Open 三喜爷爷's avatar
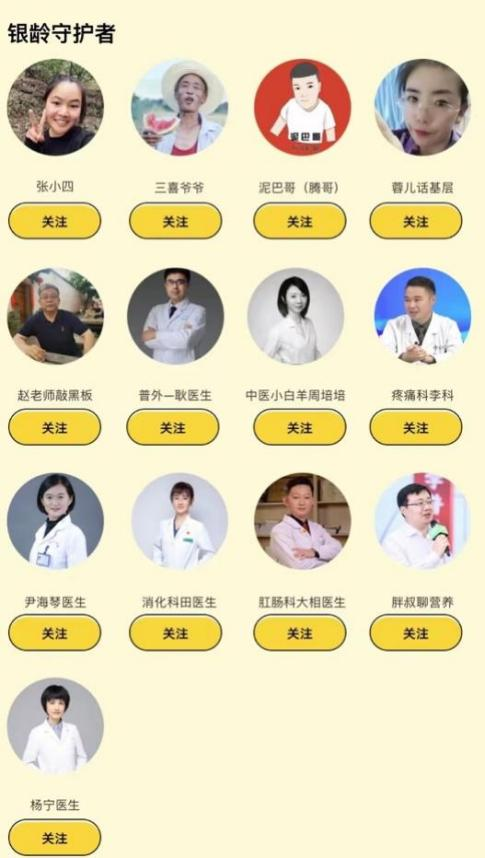 [180, 107]
